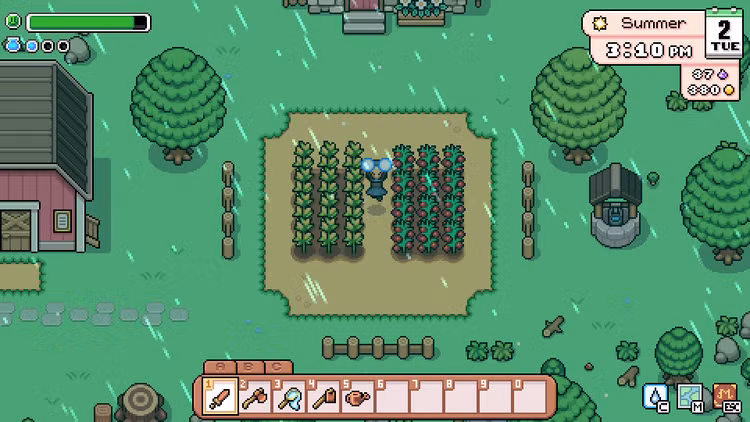Switch to hotbar tab A
Screen dimensions: 750x422
(x=219, y=367)
